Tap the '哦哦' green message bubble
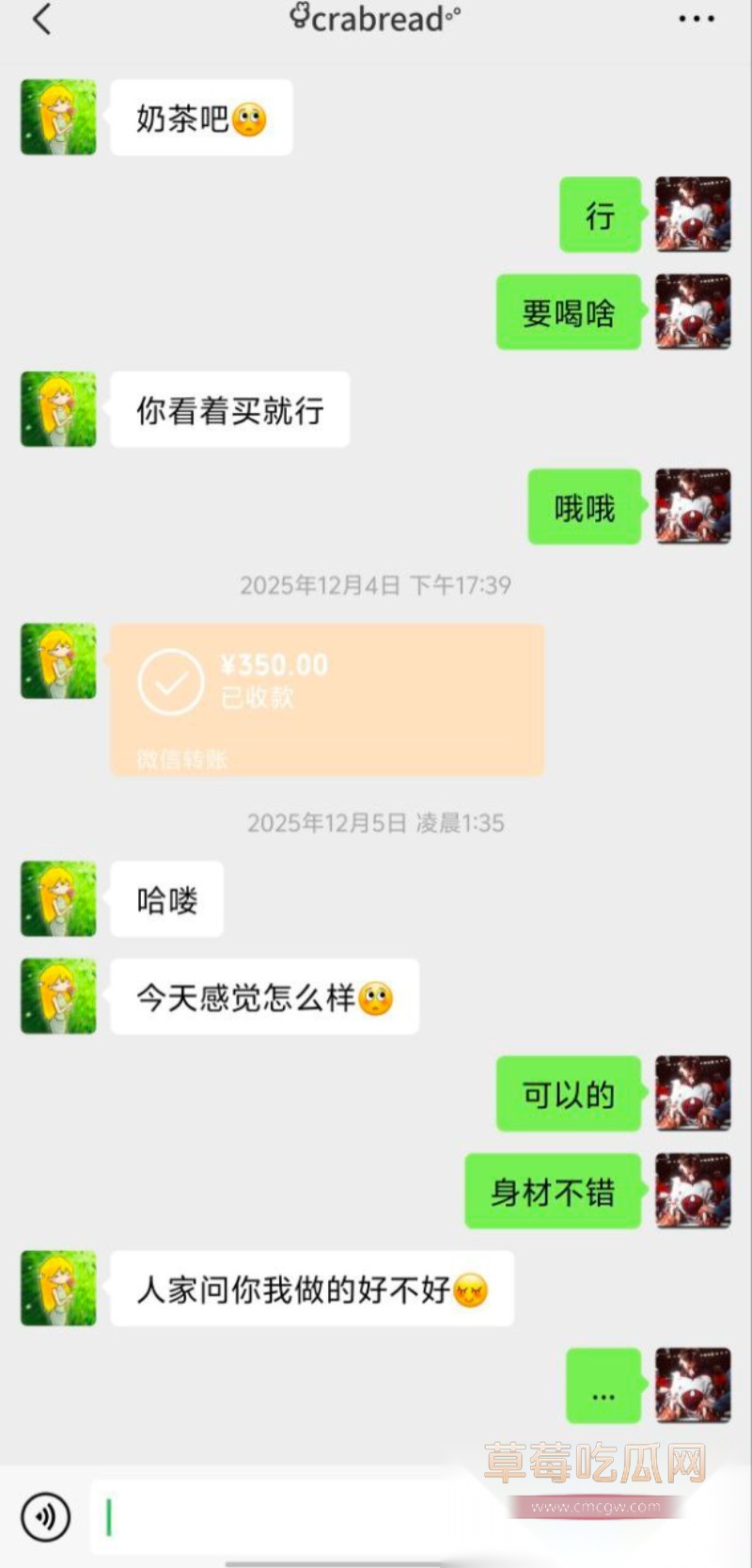The width and height of the screenshot is (752, 1568). point(583,508)
